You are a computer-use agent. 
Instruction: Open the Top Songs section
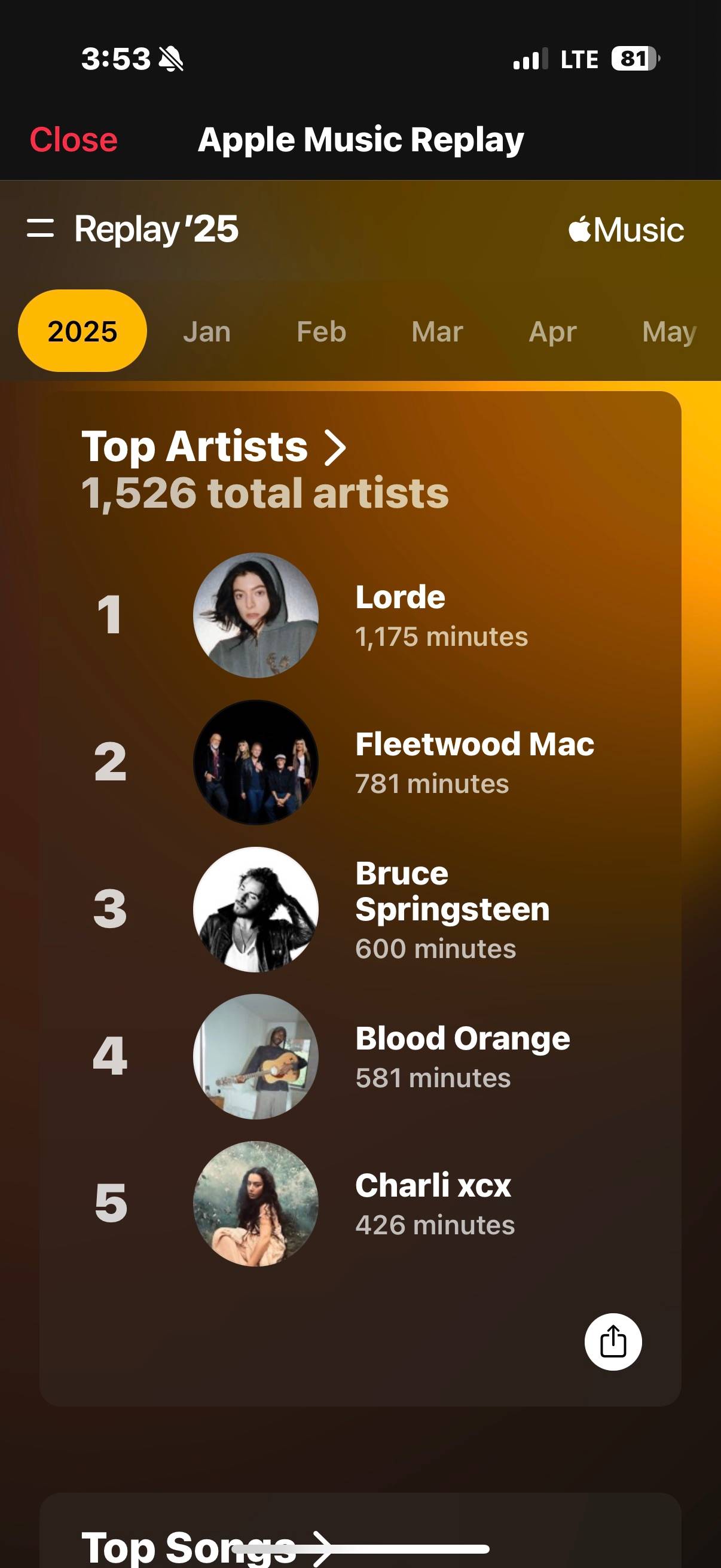coord(207,1546)
